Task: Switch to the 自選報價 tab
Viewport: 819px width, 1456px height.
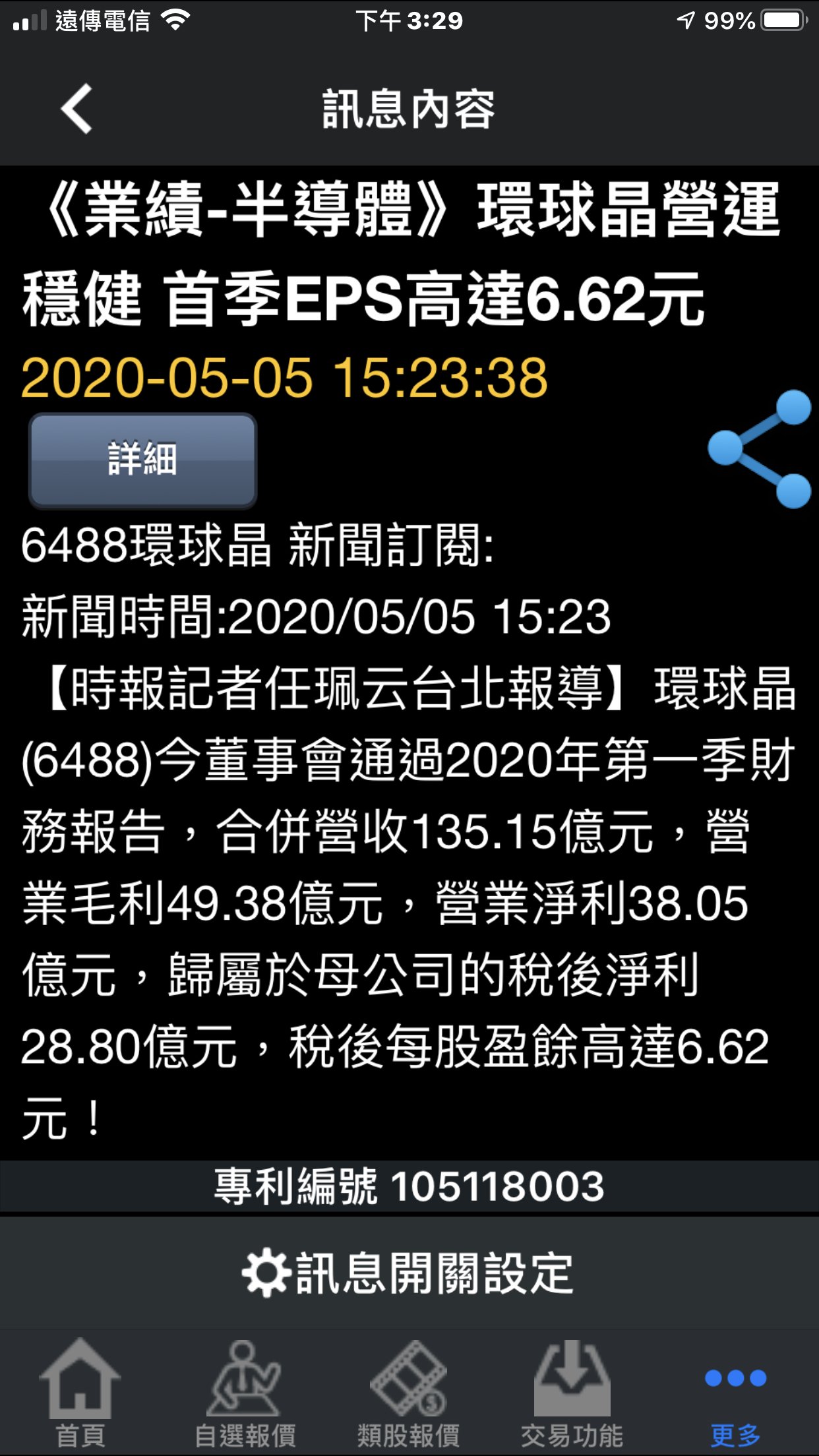Action: coord(245,1393)
